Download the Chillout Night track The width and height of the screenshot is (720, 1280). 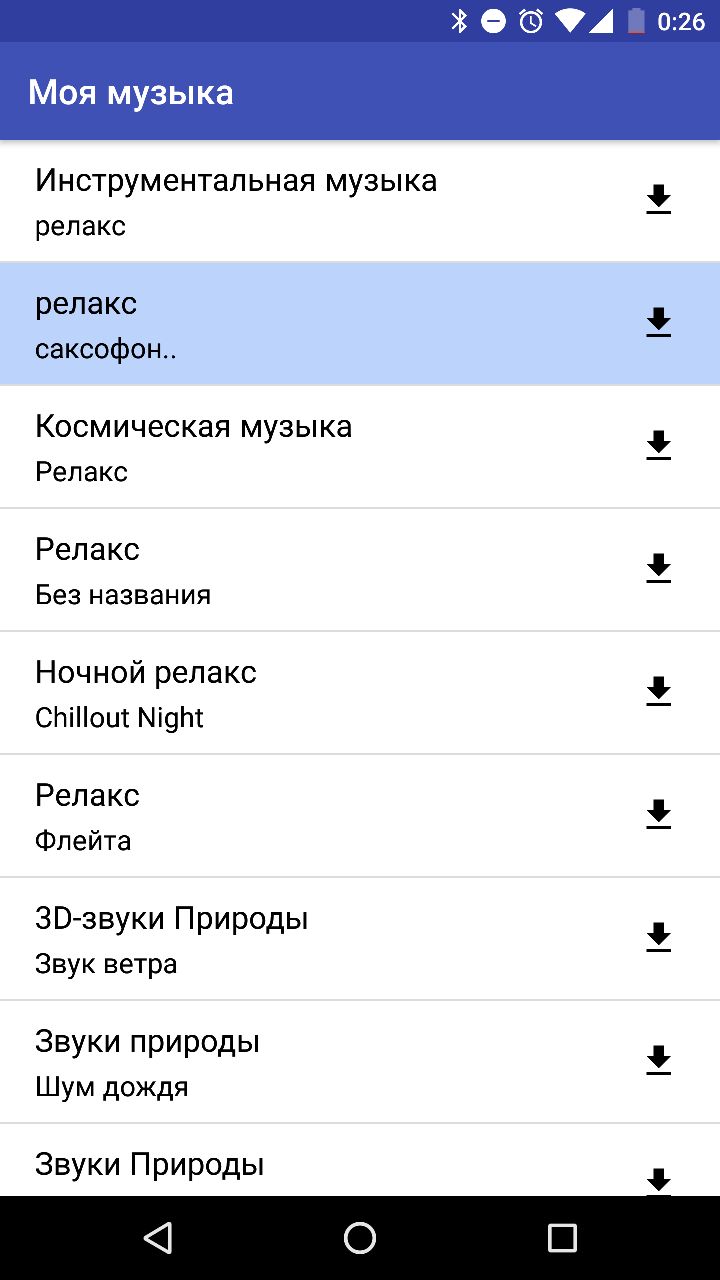point(658,692)
